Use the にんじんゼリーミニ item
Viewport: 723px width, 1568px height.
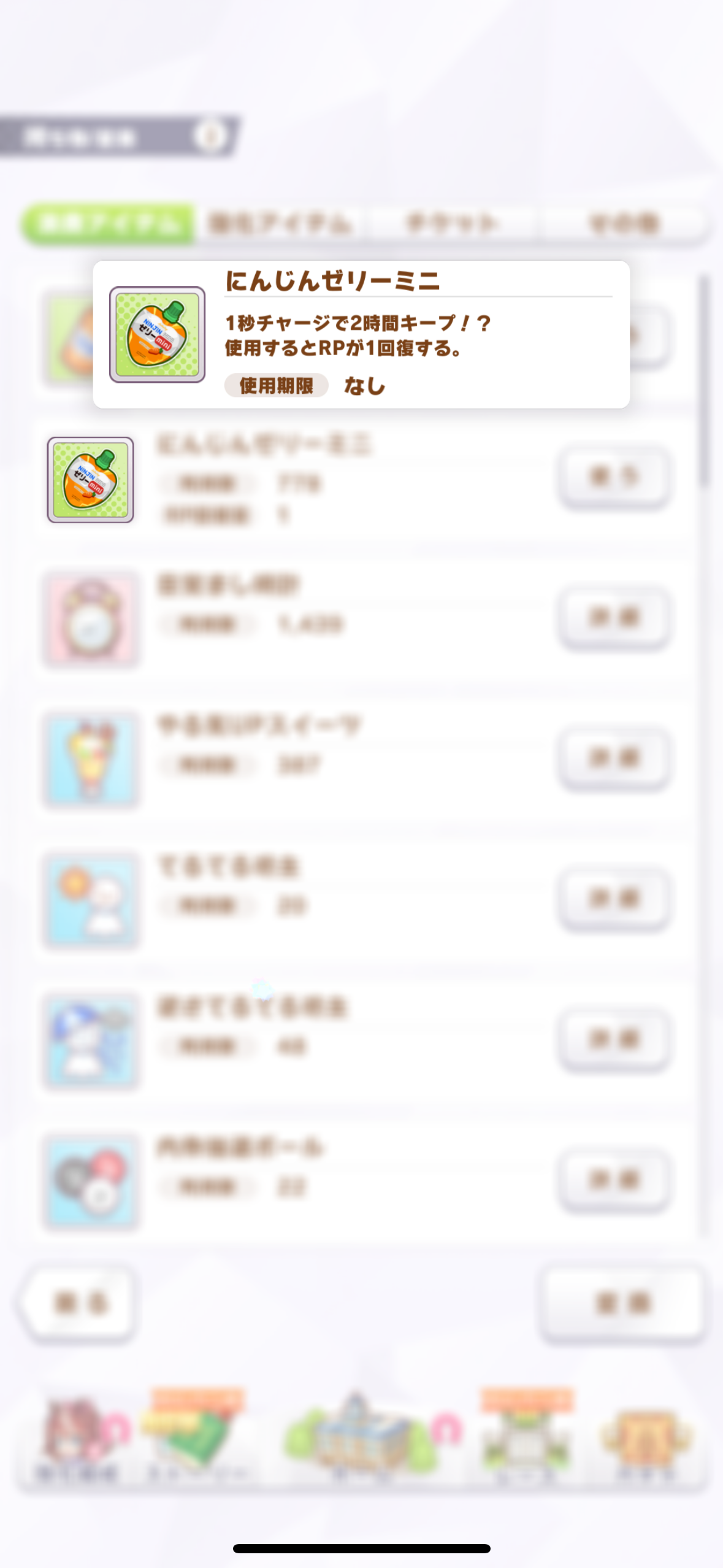click(614, 477)
